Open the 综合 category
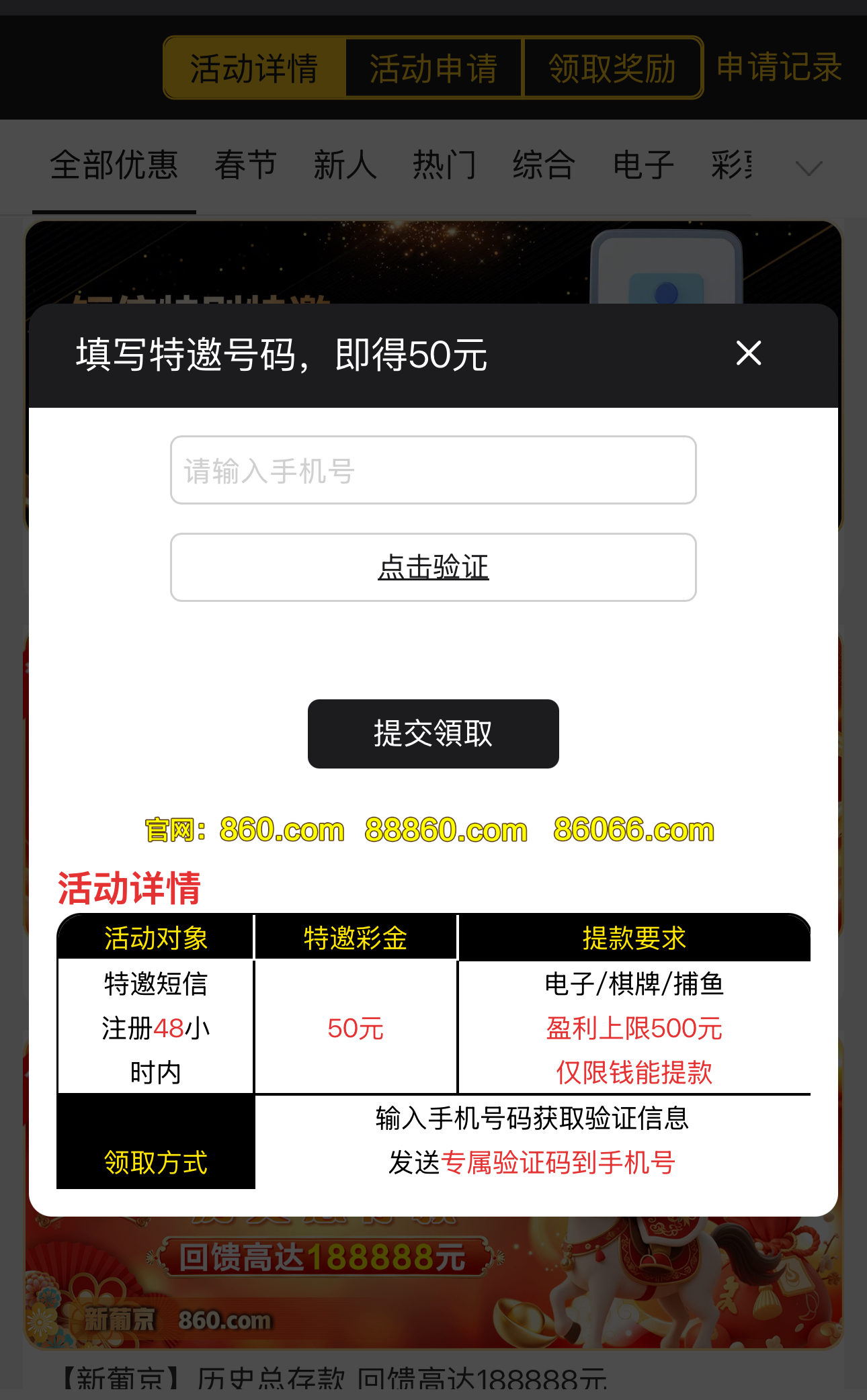The image size is (867, 1400). [544, 165]
